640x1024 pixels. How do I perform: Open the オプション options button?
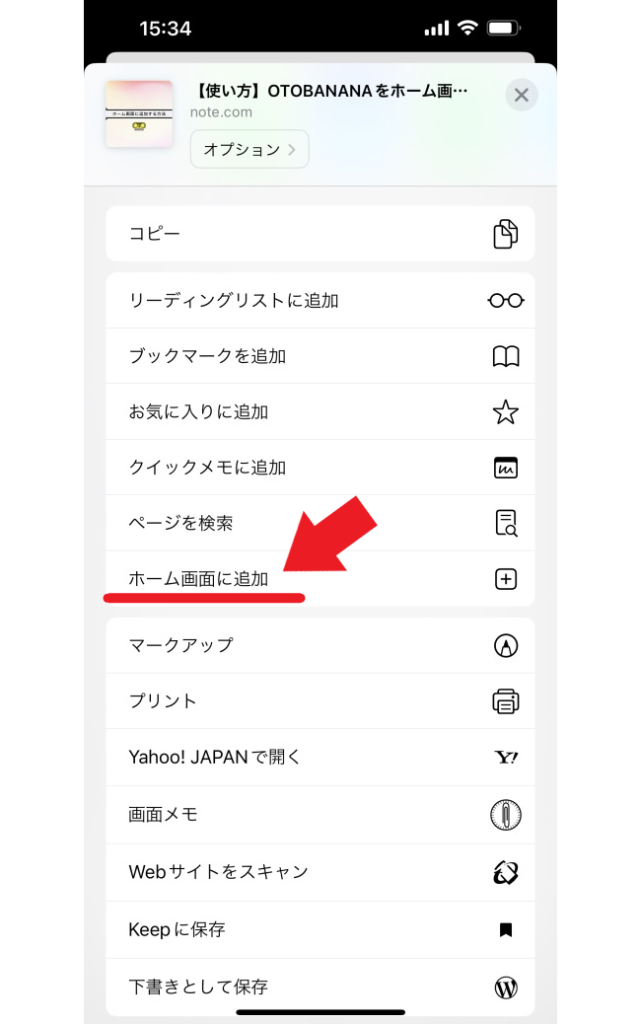pos(249,149)
